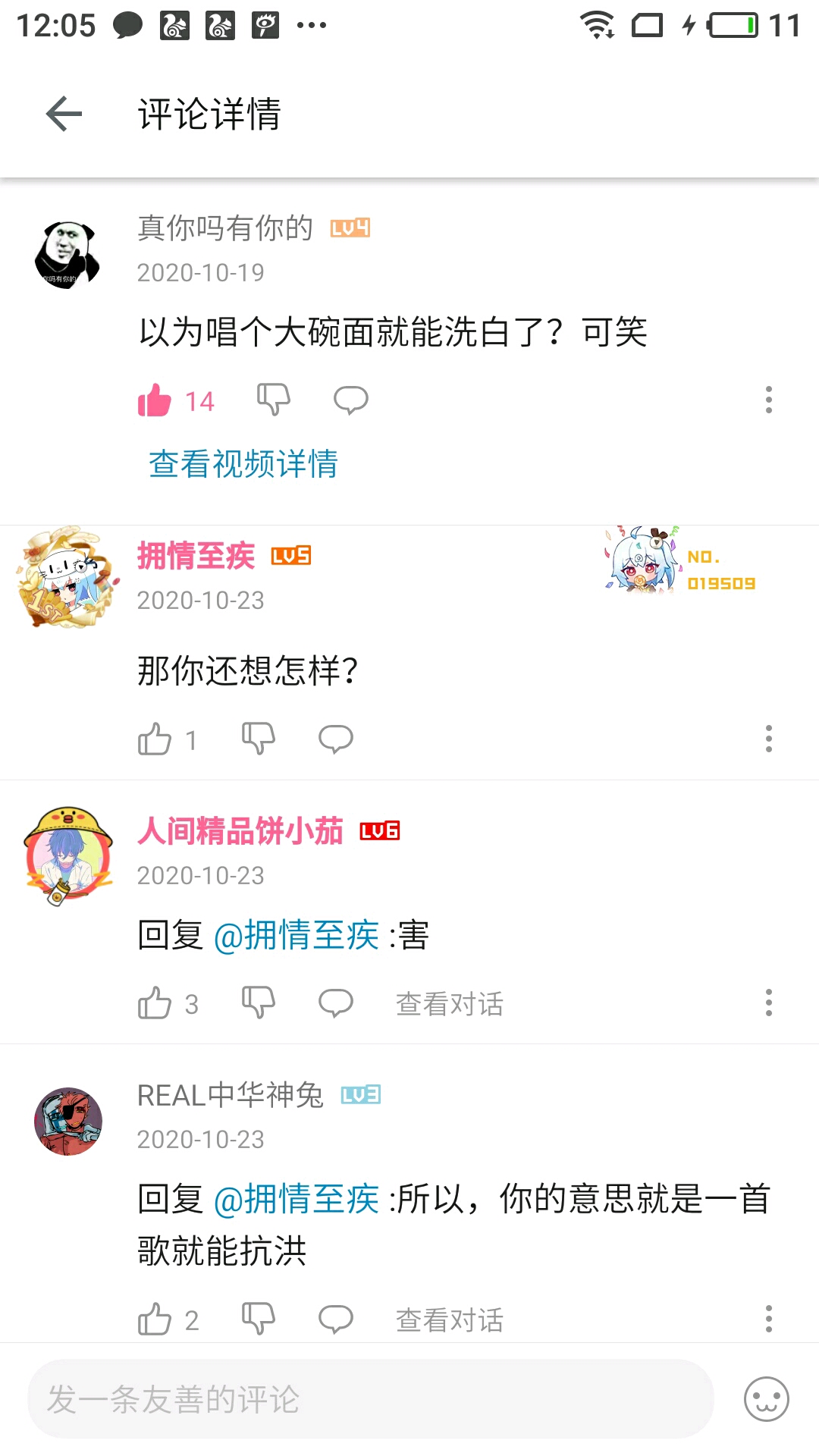This screenshot has width=819, height=1456.
Task: Like 拥情至疾's comment 那你还想怎样
Action: [155, 739]
